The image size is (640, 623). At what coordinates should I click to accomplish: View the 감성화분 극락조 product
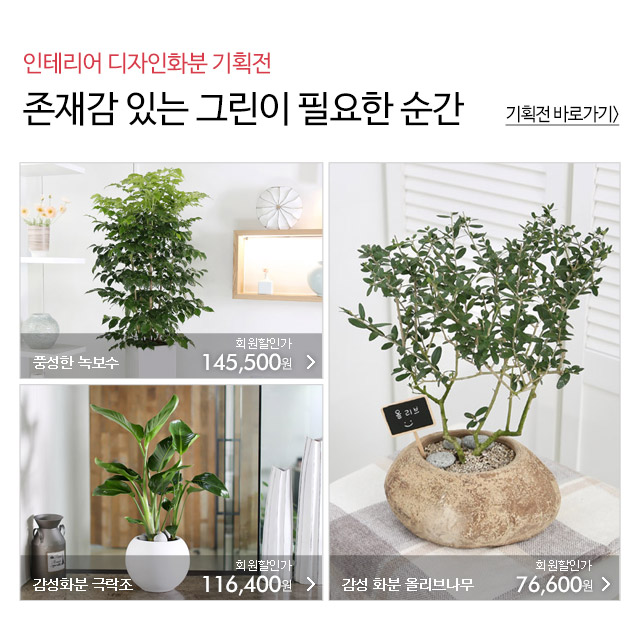pyautogui.click(x=171, y=491)
